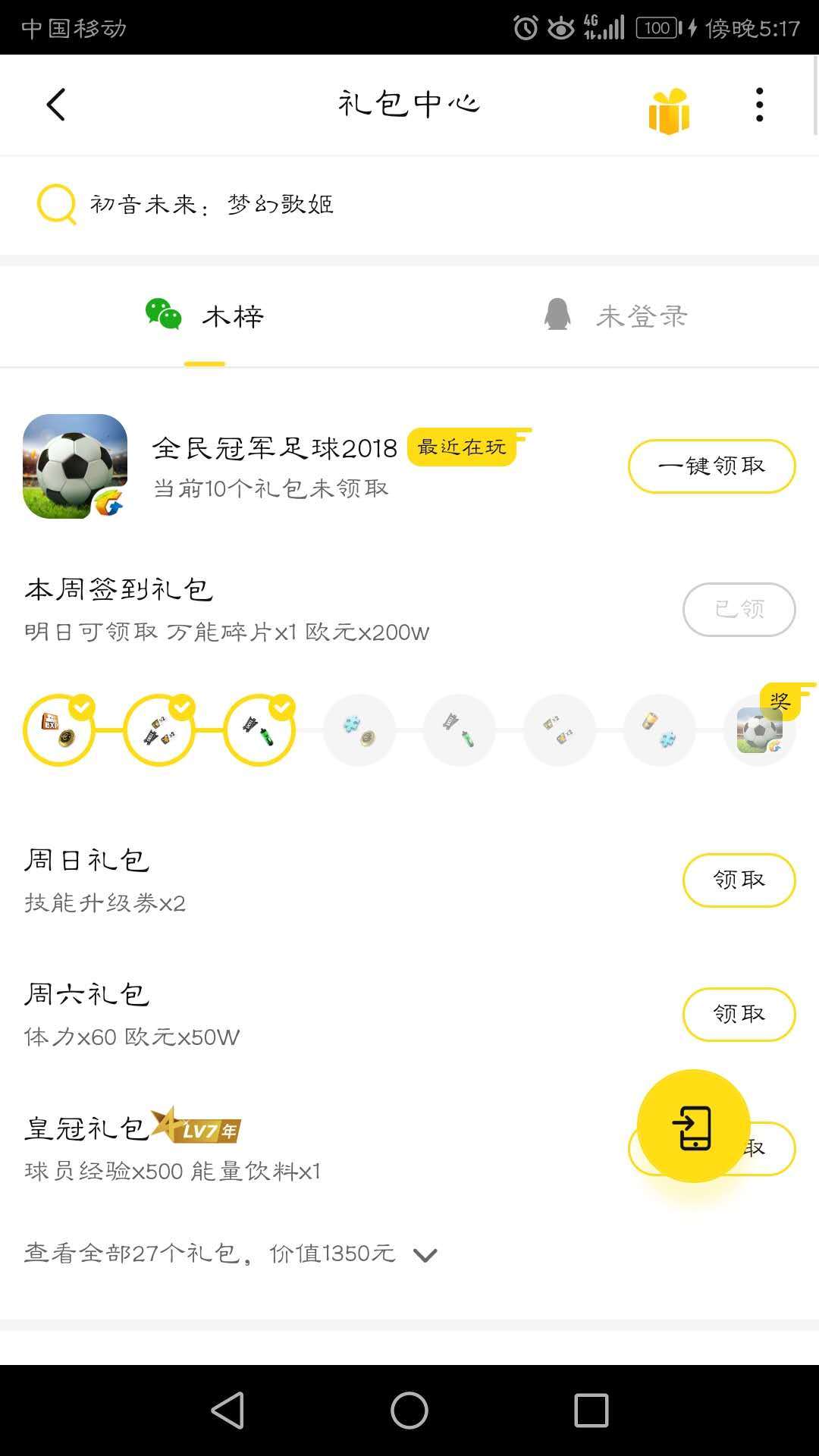Open the search field showing 初音未来：梦幻歌姬

click(x=212, y=203)
